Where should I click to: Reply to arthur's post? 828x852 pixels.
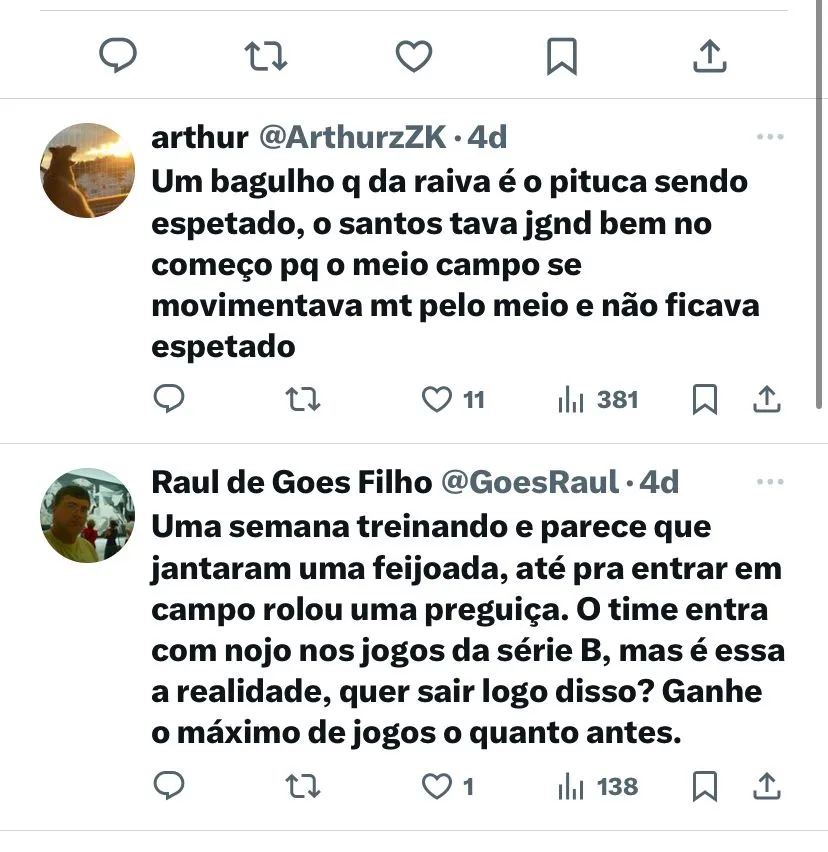tap(170, 400)
